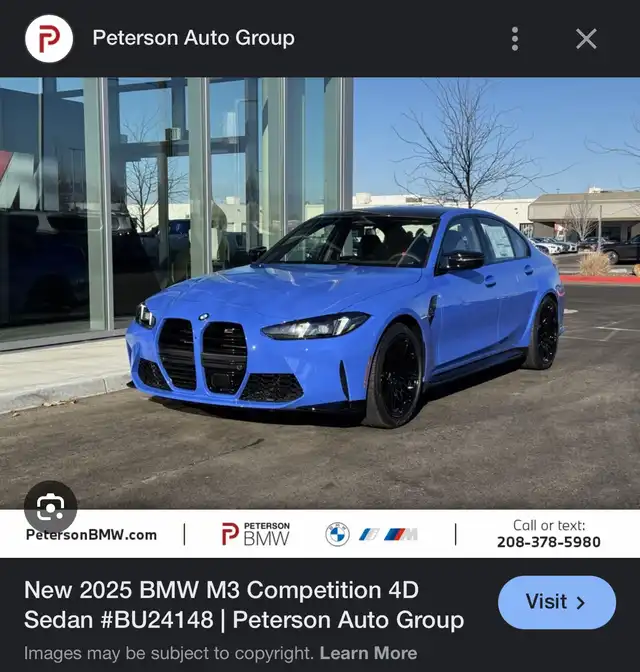This screenshot has width=640, height=672.
Task: Open the Learn More copyright link
Action: click(368, 653)
